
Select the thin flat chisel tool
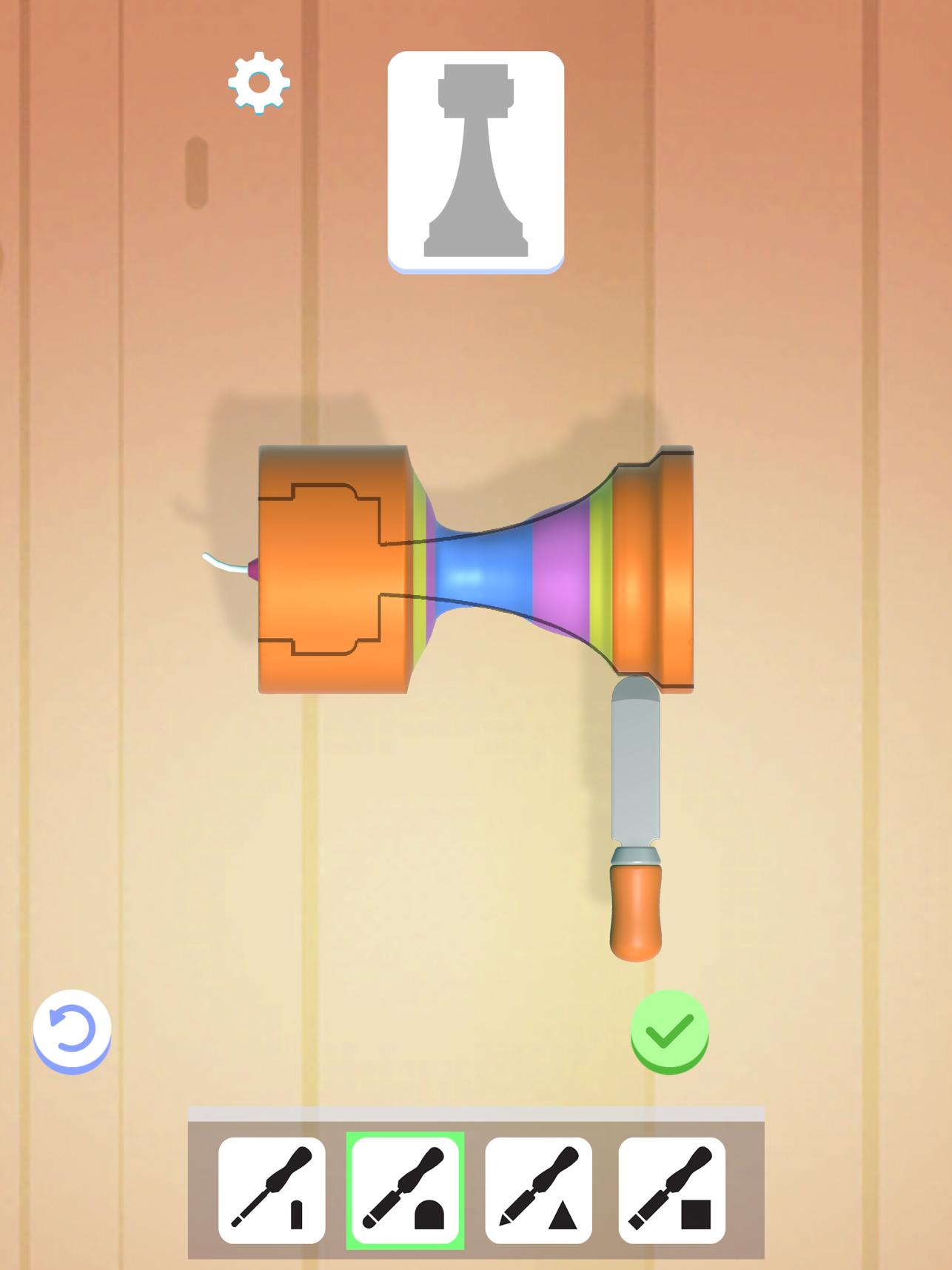(272, 1190)
